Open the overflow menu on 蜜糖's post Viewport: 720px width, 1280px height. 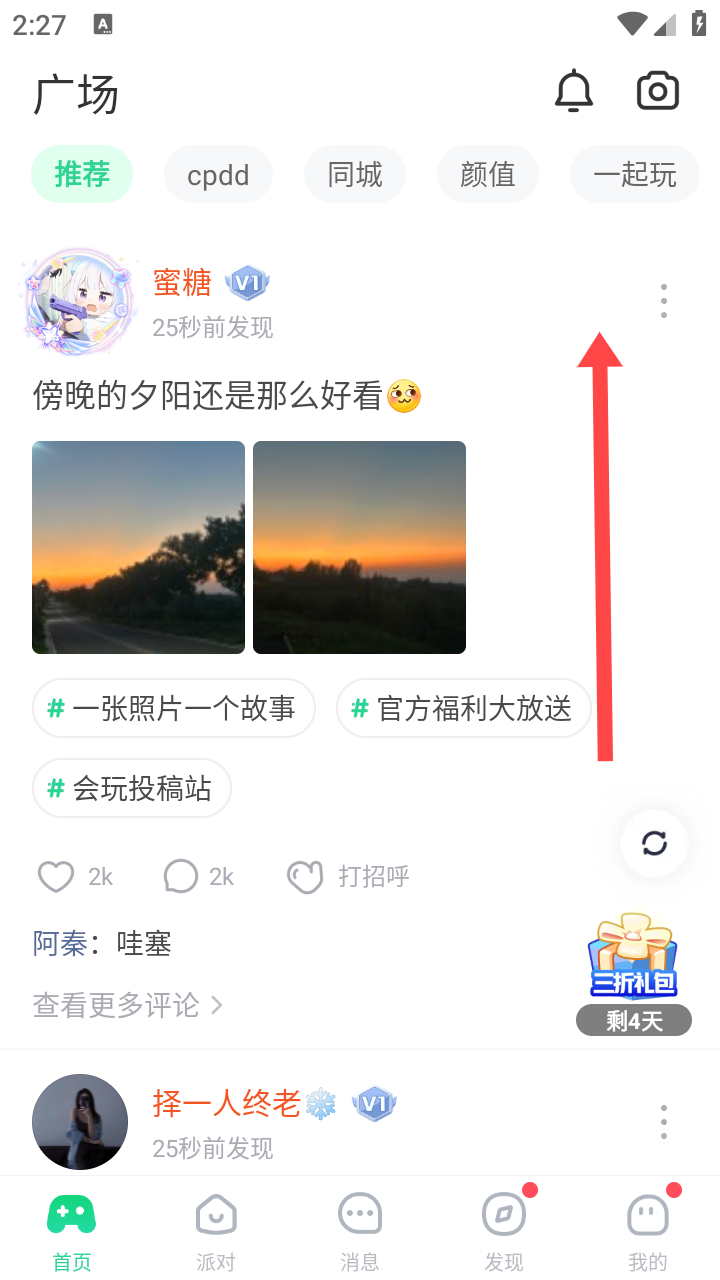pos(663,301)
